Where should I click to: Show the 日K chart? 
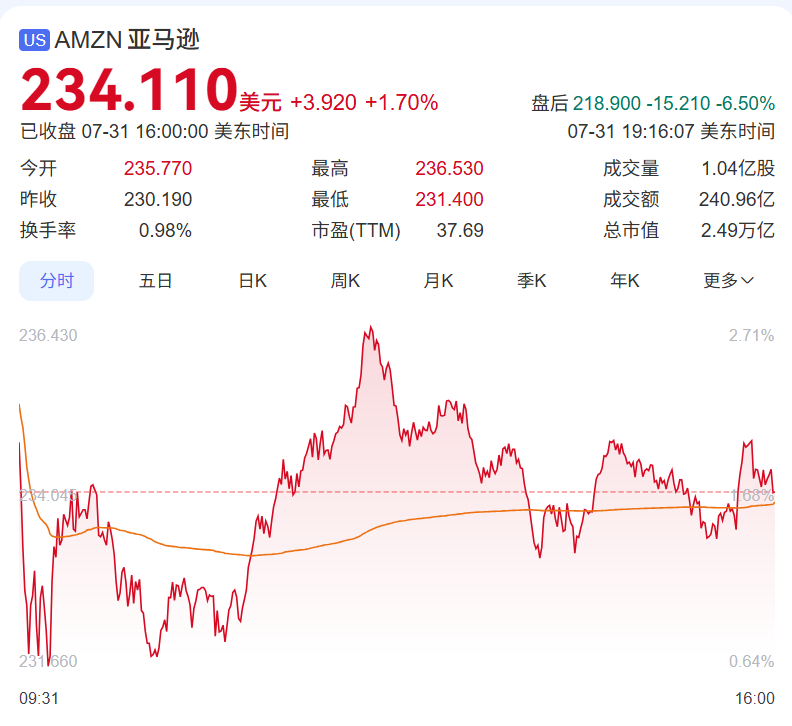(252, 281)
